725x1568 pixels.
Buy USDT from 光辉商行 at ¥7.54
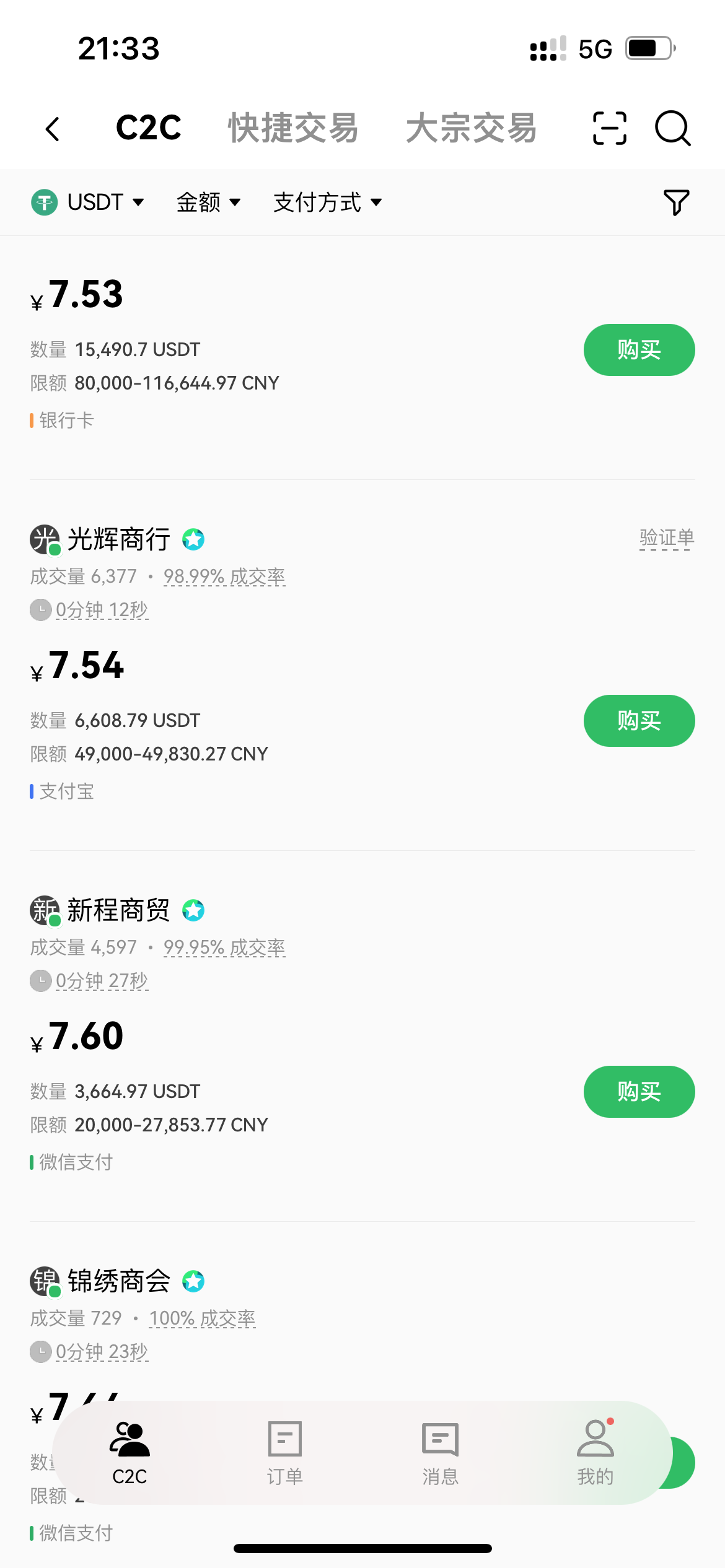639,721
